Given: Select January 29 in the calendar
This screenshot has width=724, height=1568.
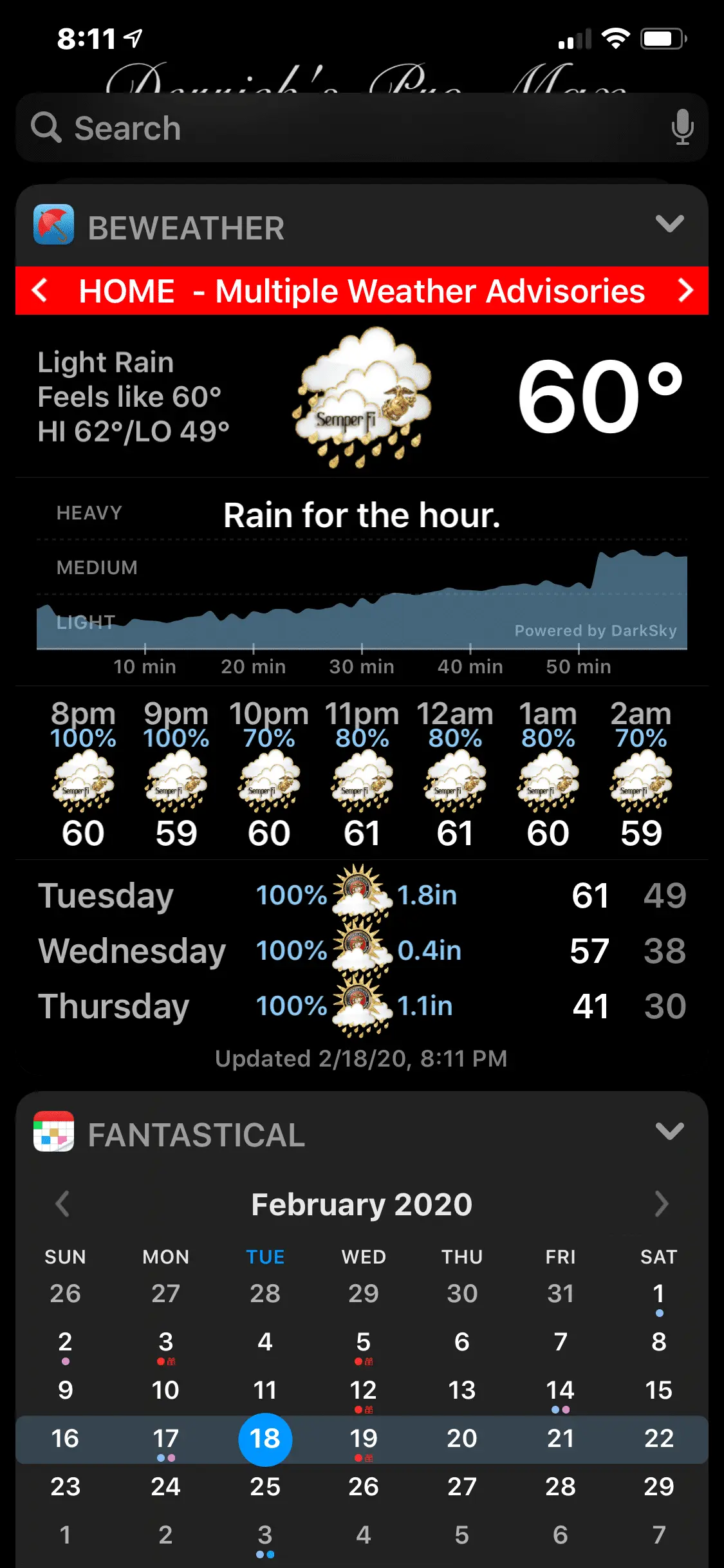Looking at the screenshot, I should point(364,1294).
